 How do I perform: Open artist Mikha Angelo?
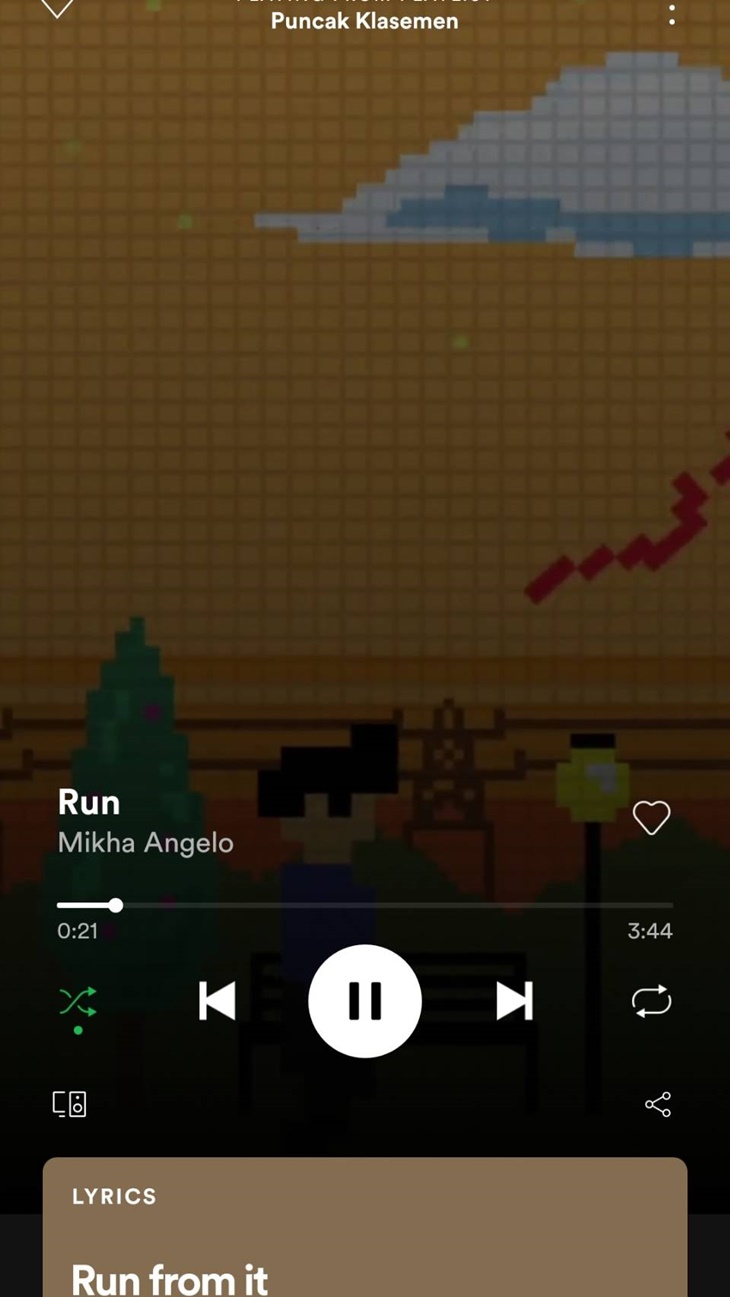pyautogui.click(x=146, y=843)
